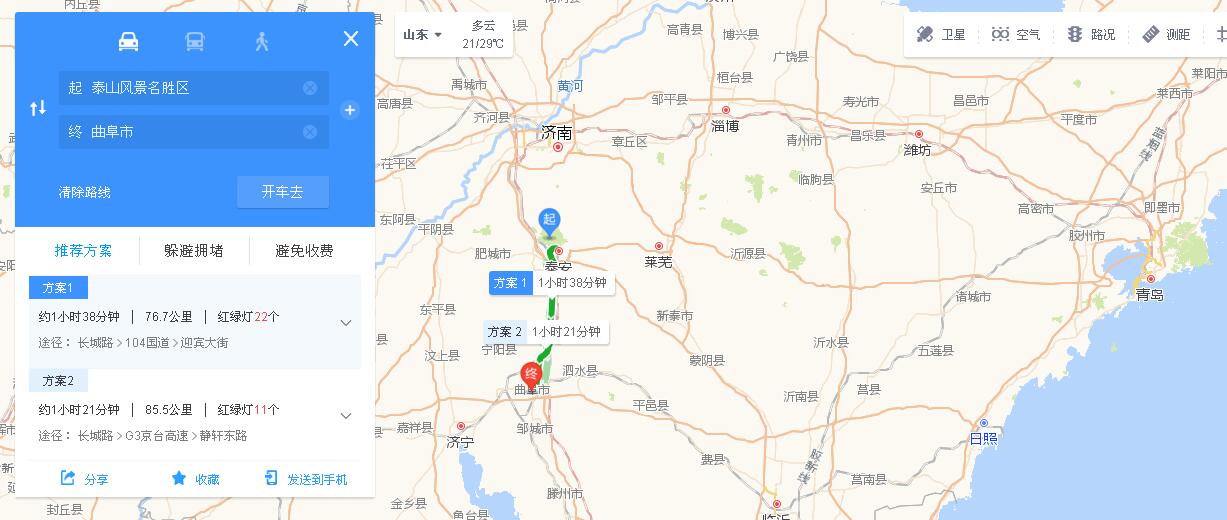
Task: Swap the start and end locations
Action: [38, 108]
